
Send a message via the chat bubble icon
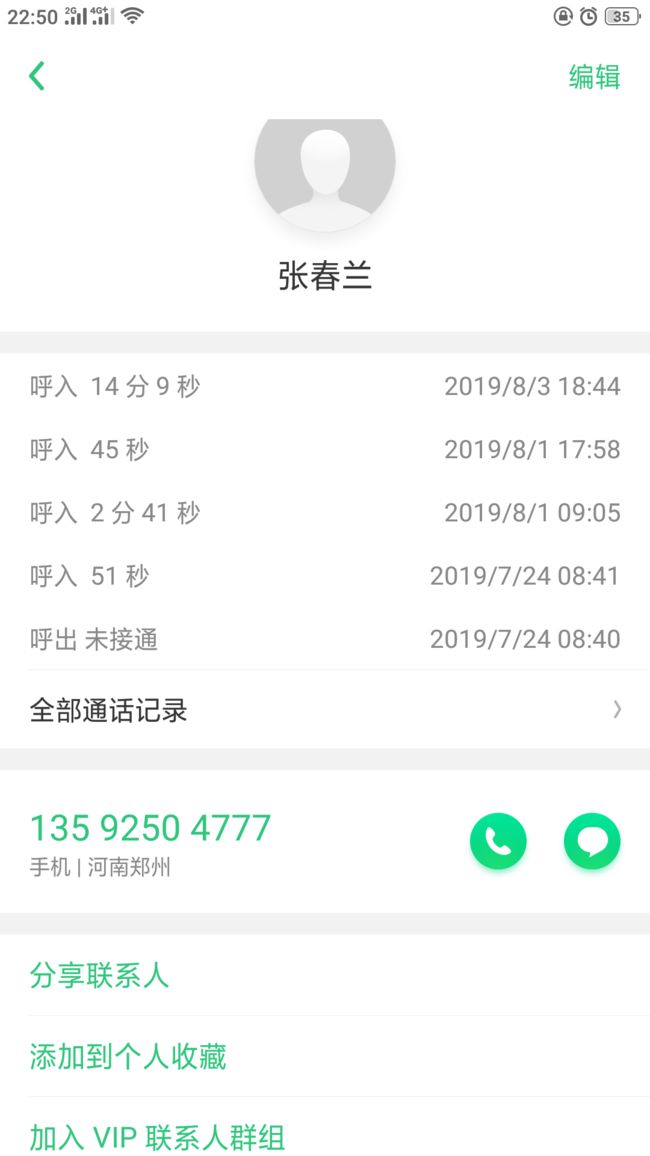(592, 841)
